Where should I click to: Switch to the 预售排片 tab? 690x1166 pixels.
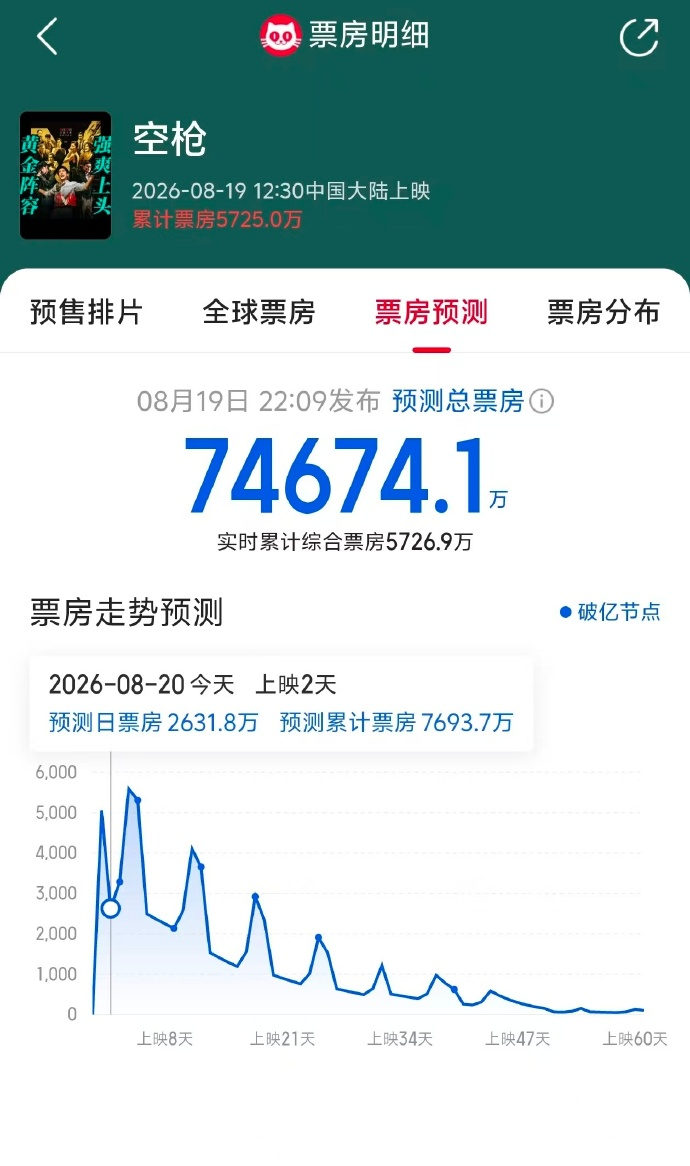(x=86, y=312)
